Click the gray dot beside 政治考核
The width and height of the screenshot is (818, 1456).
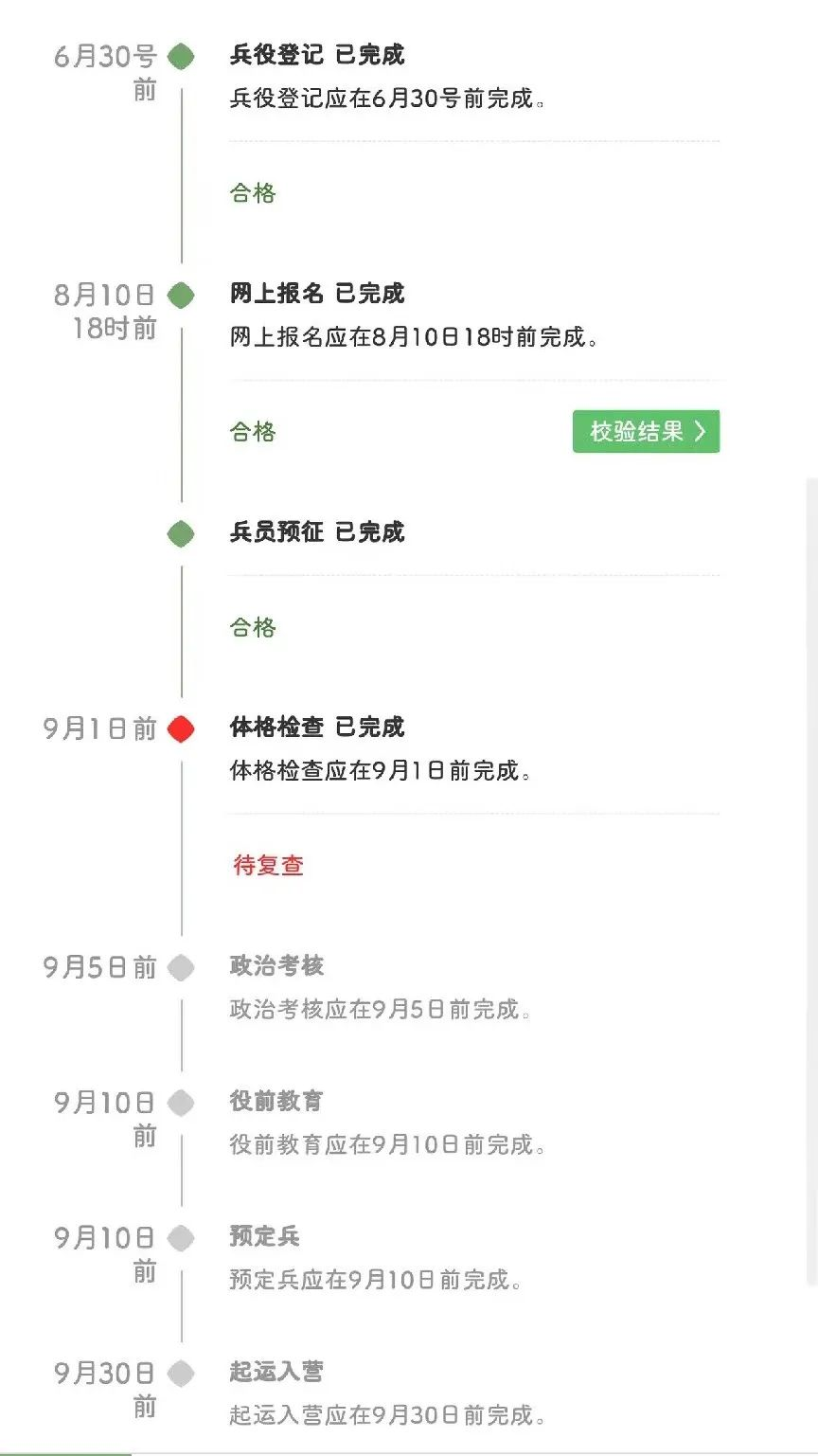pyautogui.click(x=180, y=967)
